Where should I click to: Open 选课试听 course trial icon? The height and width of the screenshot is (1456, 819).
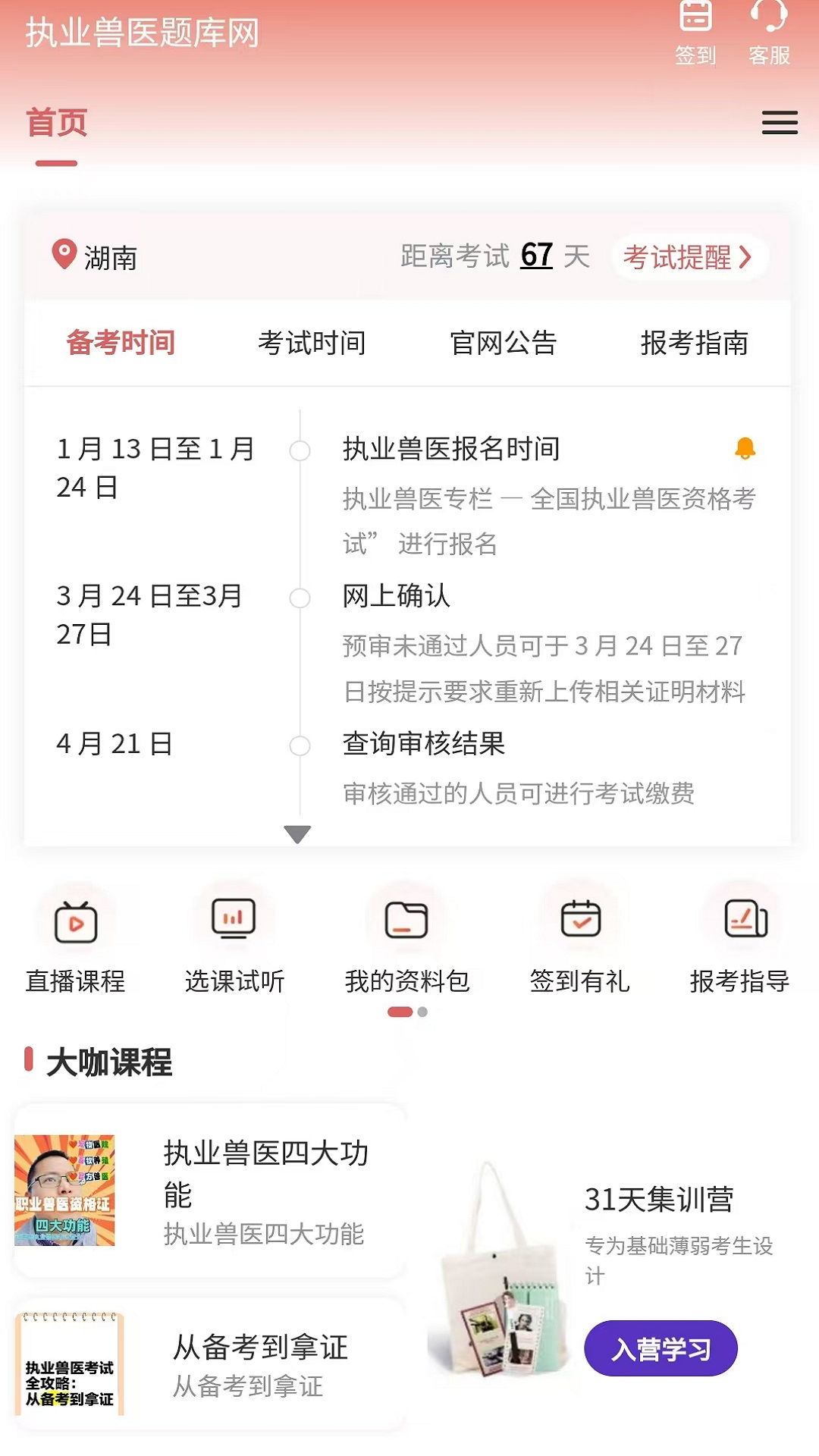click(x=234, y=920)
